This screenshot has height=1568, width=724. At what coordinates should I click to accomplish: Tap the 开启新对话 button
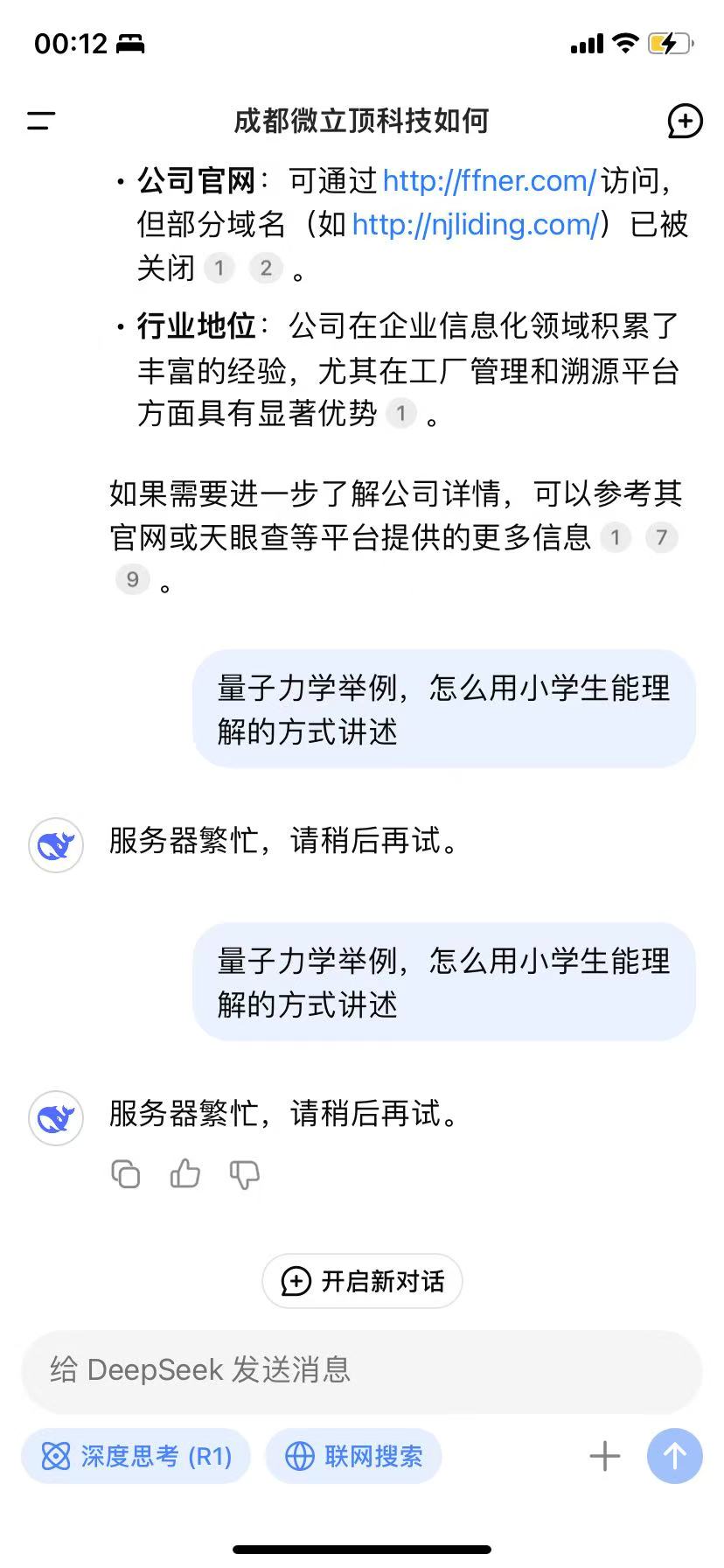click(x=362, y=1281)
